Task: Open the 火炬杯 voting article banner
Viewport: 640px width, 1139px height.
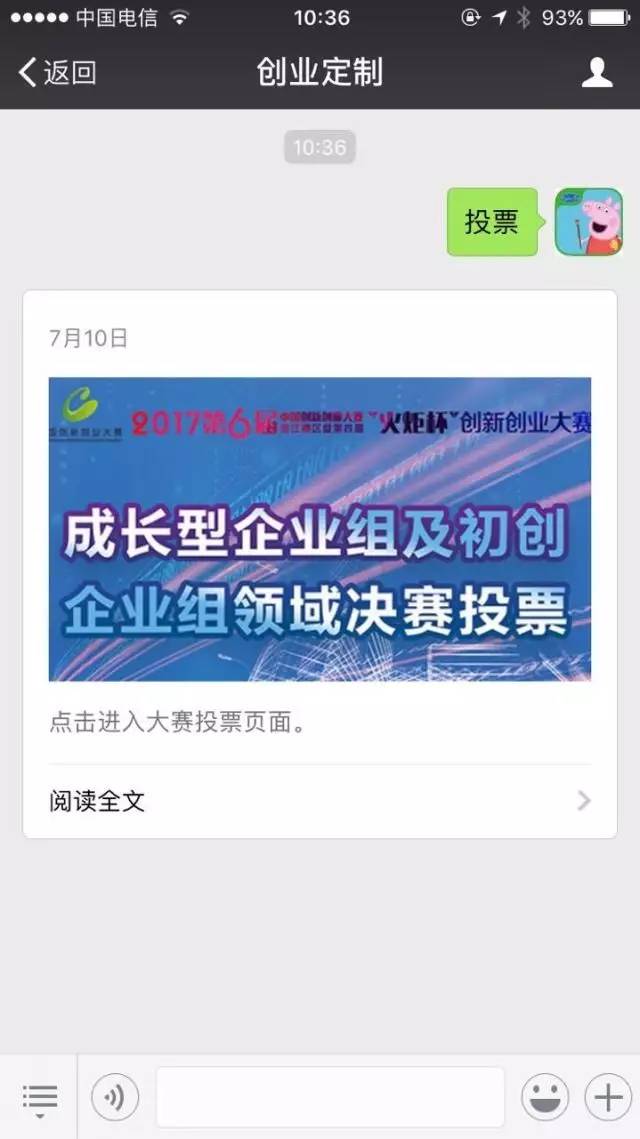Action: (x=320, y=528)
